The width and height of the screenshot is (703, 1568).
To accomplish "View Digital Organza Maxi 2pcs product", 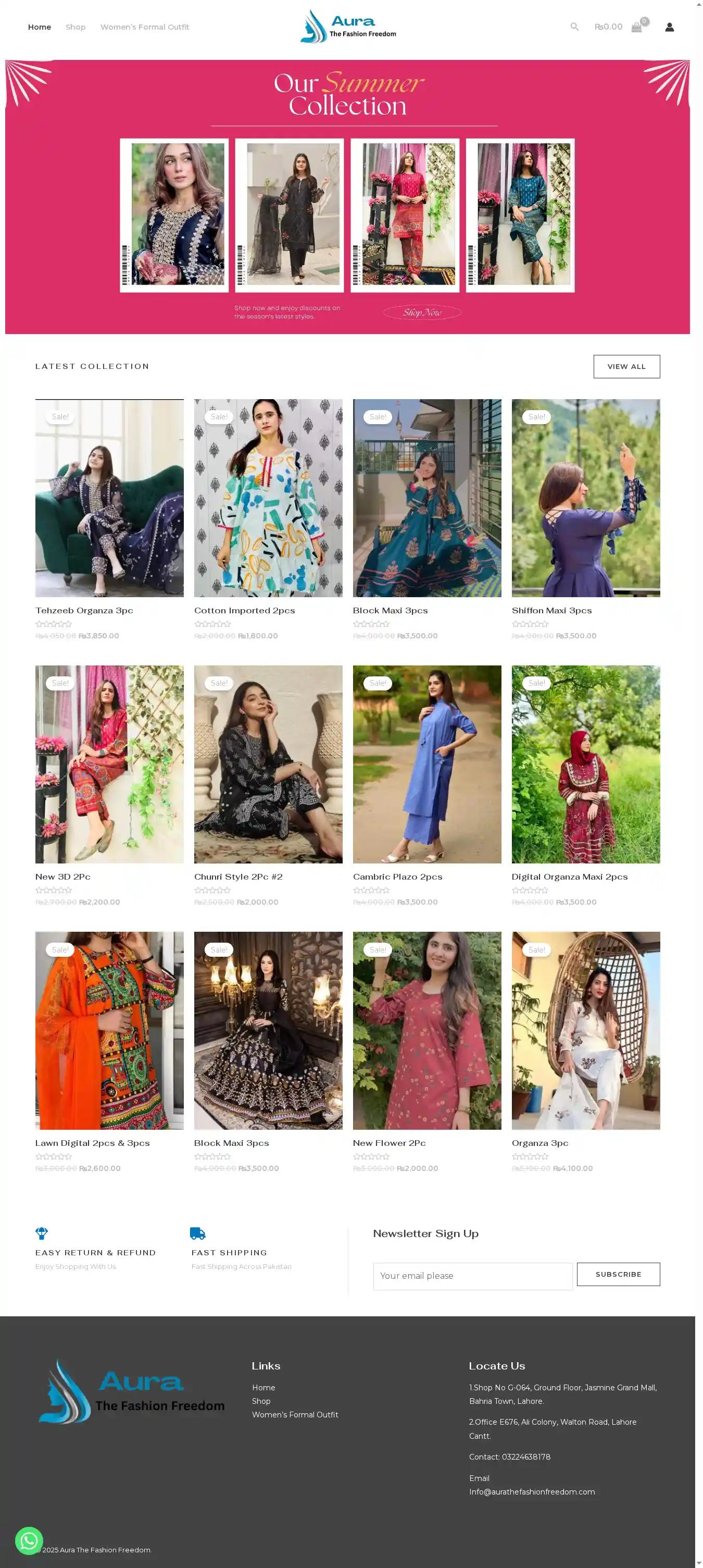I will pos(569,876).
